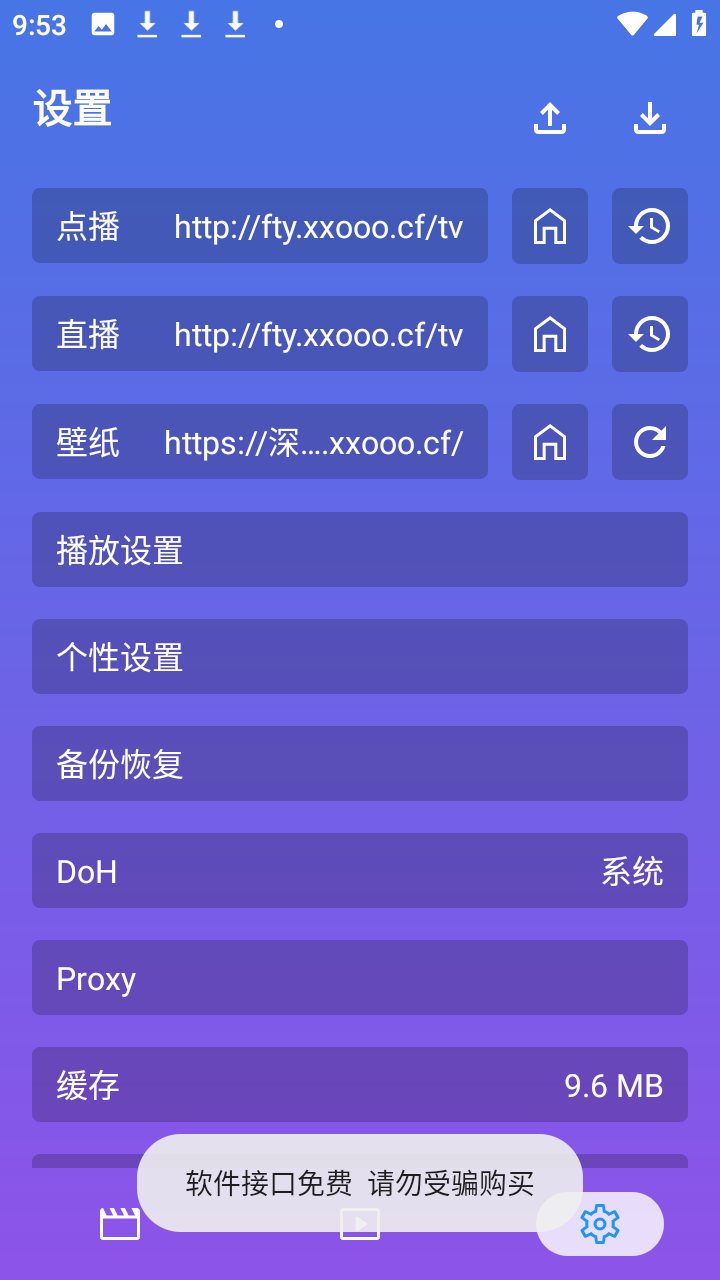Open 播放设置
720x1280 pixels.
tap(360, 550)
